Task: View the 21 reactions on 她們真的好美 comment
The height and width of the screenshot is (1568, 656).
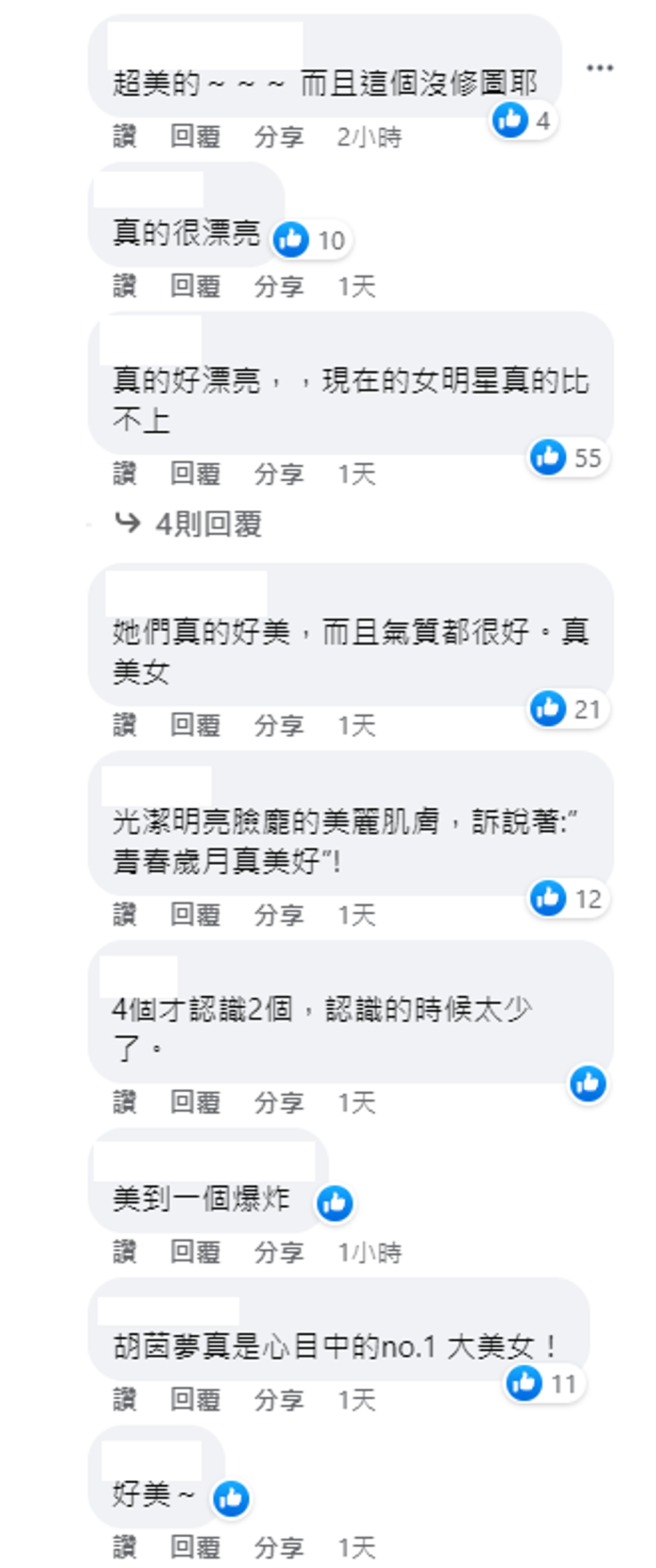Action: pyautogui.click(x=568, y=709)
